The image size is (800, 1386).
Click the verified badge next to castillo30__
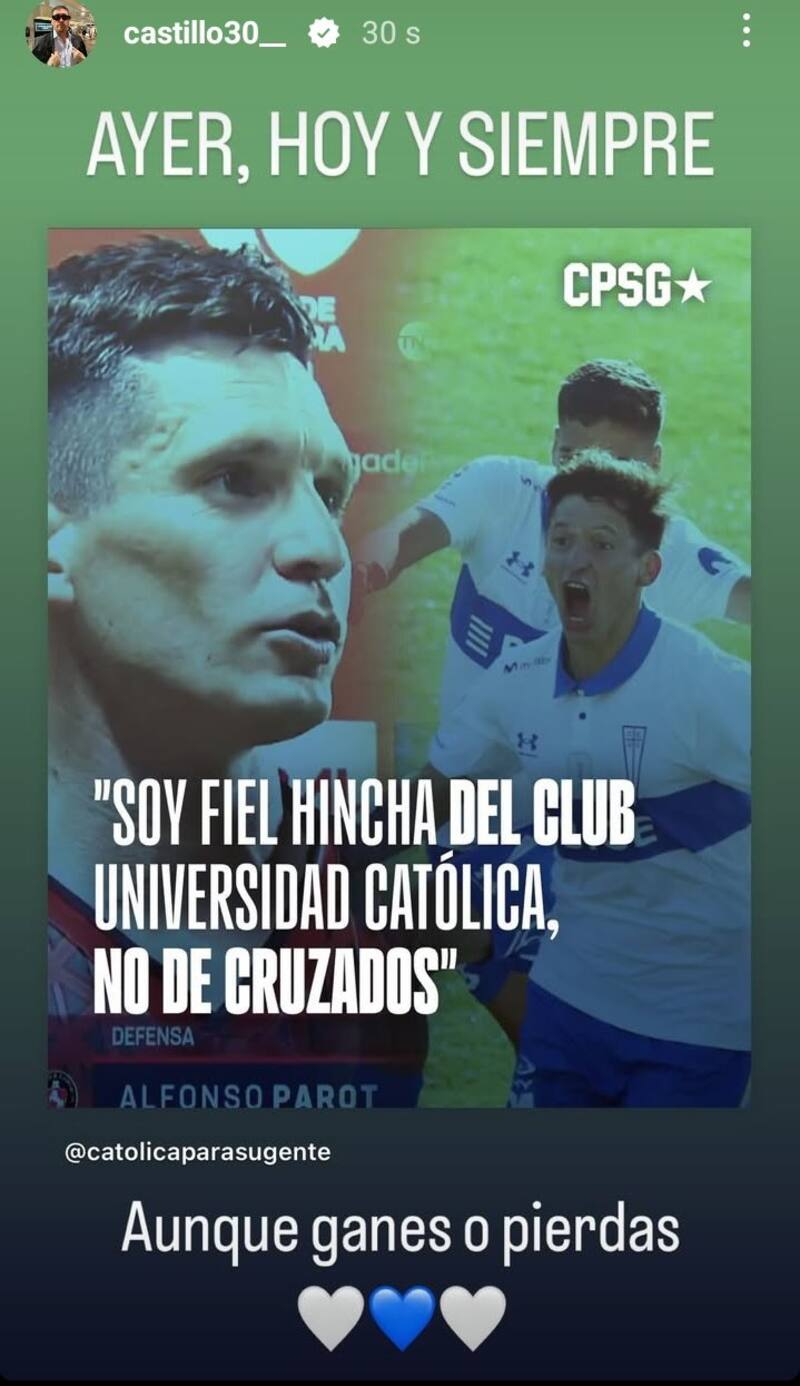click(x=320, y=31)
